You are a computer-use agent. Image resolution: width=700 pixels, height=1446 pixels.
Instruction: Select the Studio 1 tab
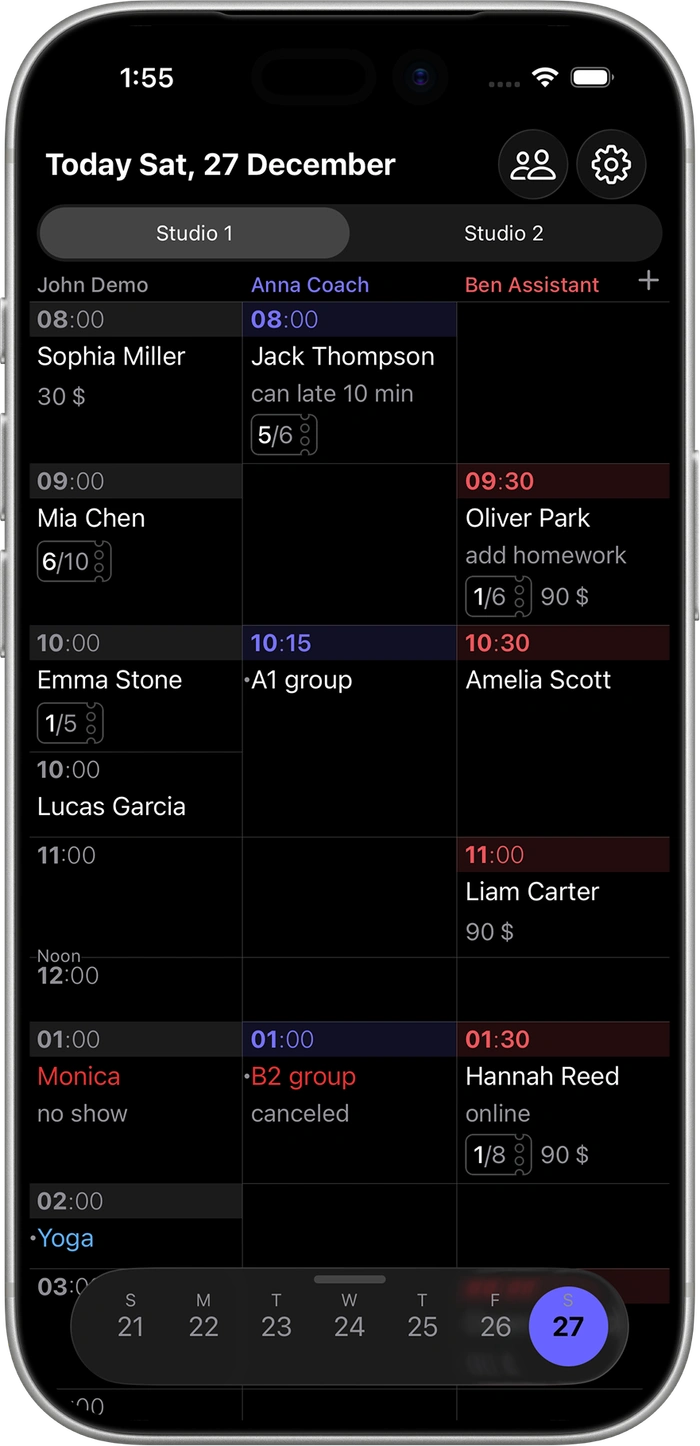(195, 233)
